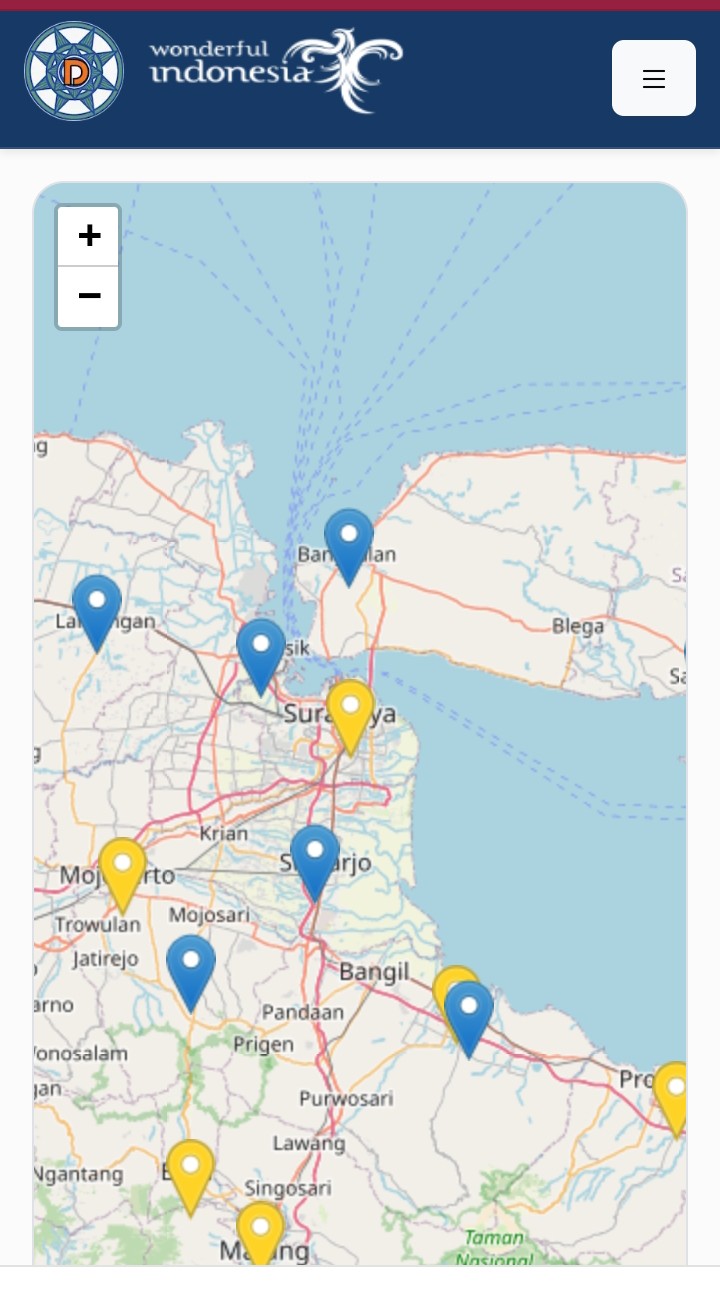Image resolution: width=720 pixels, height=1293 pixels.
Task: Open the Wonderful Indonesia home logo
Action: [x=276, y=70]
